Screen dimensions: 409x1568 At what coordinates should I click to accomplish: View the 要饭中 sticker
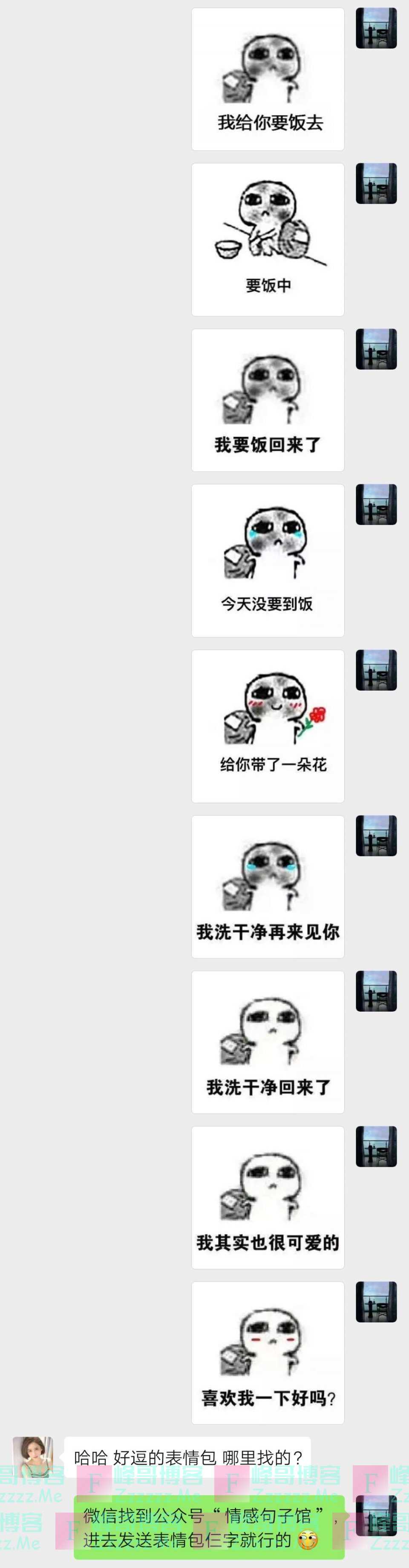pos(268,239)
